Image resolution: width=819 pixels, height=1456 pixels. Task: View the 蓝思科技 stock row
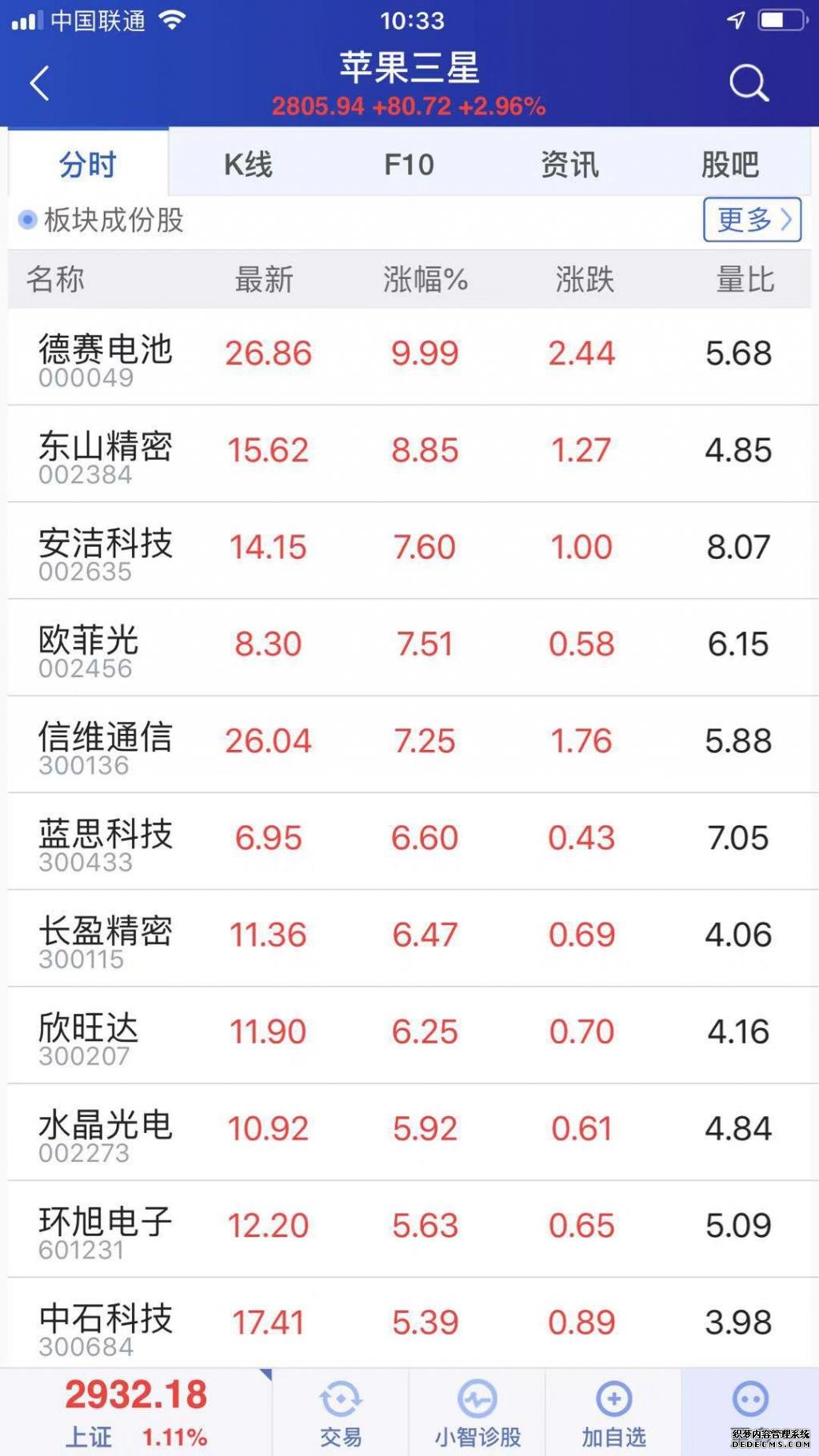409,840
